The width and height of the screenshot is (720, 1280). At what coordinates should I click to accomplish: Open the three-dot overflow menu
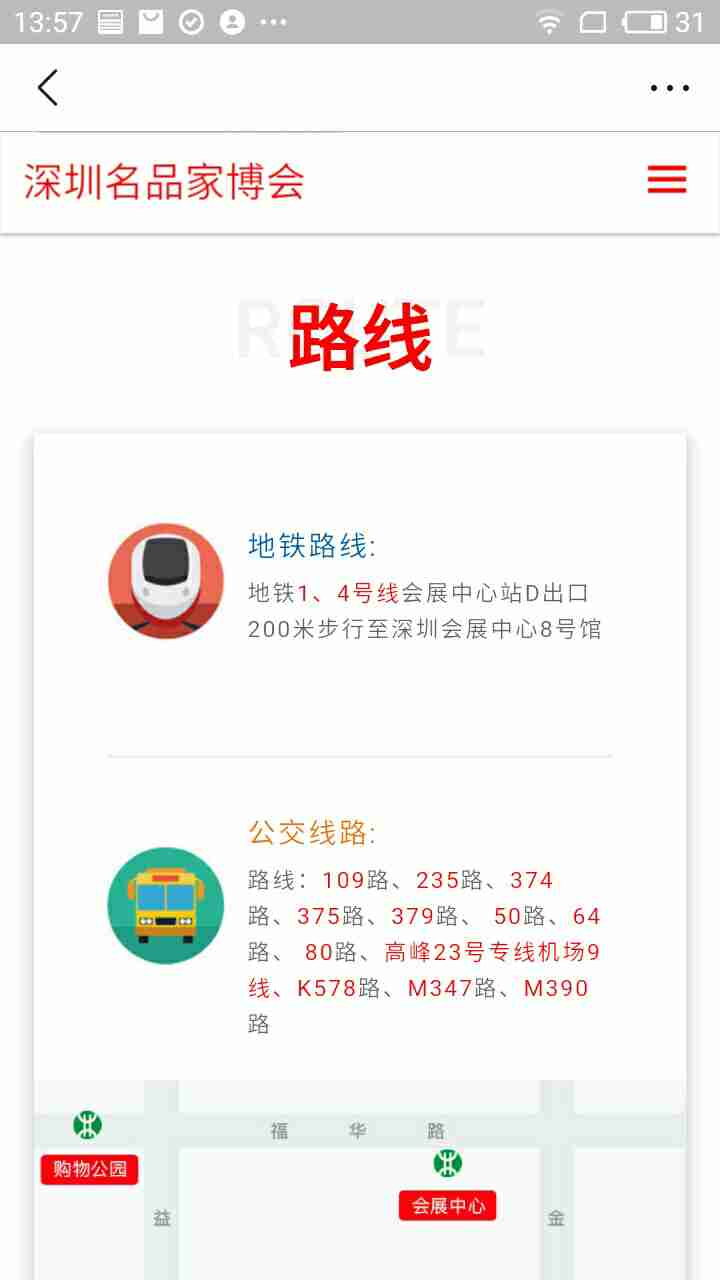pos(669,88)
